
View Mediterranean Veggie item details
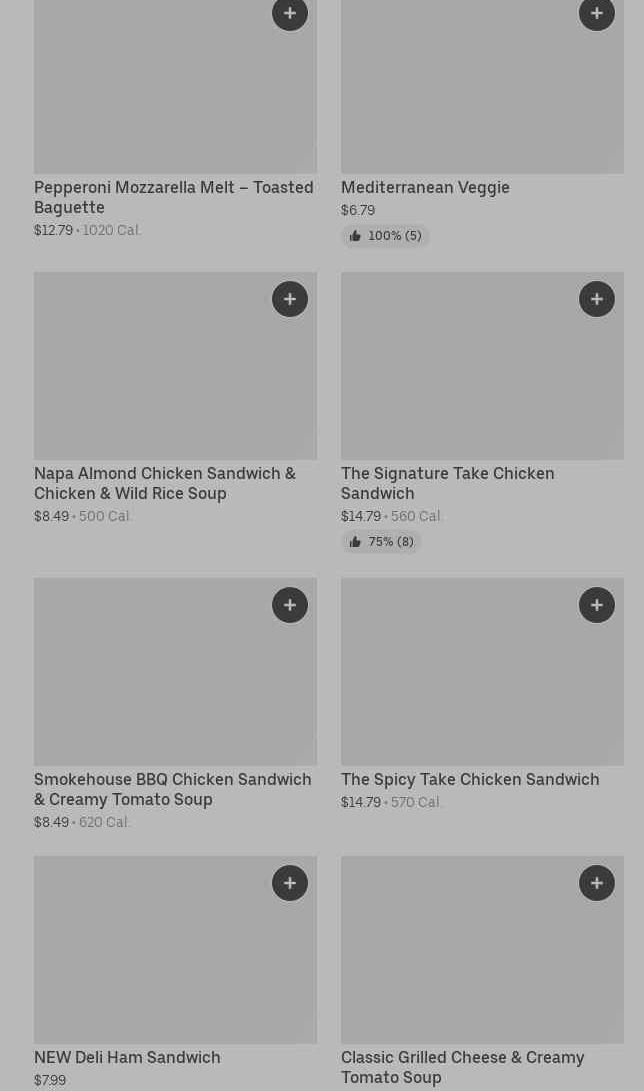(x=425, y=187)
